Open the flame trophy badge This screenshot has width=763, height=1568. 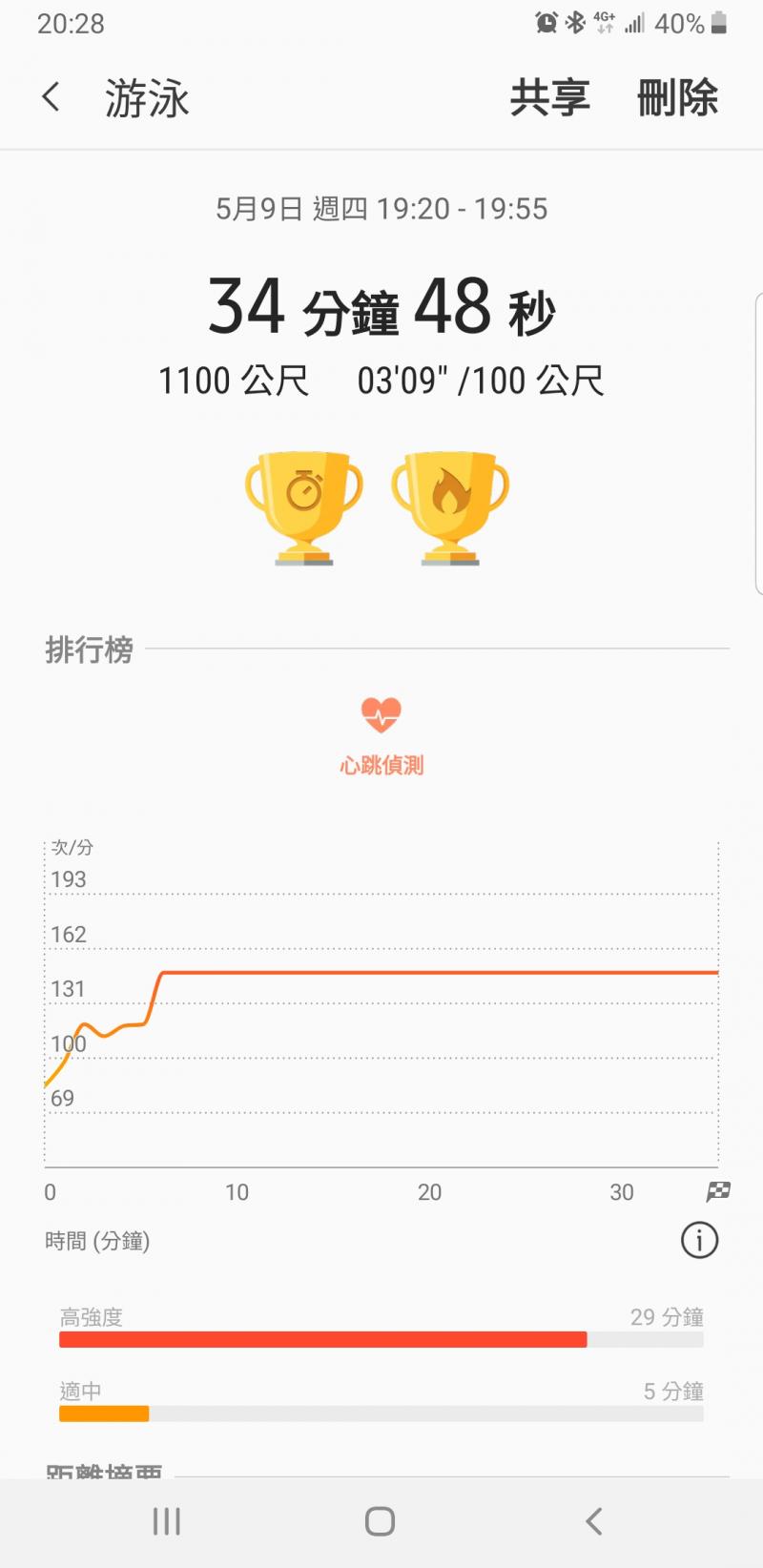450,507
